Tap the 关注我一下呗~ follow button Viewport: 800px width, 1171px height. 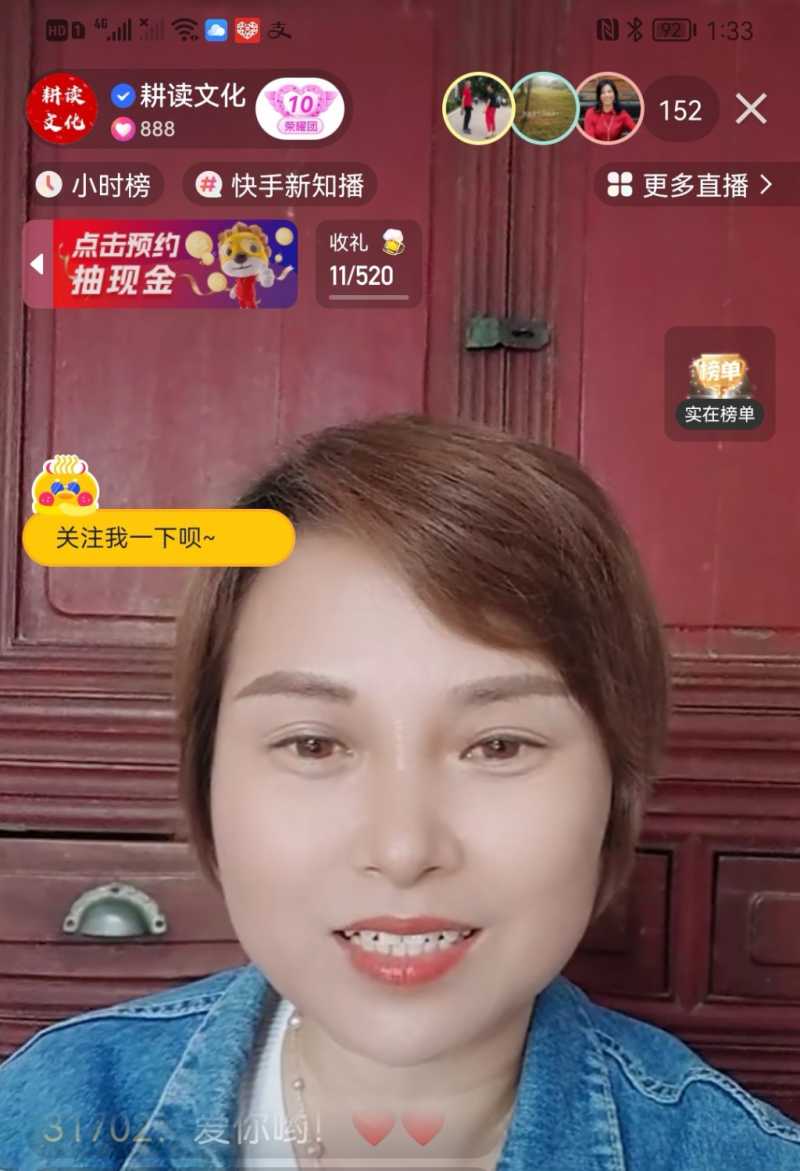pyautogui.click(x=158, y=538)
